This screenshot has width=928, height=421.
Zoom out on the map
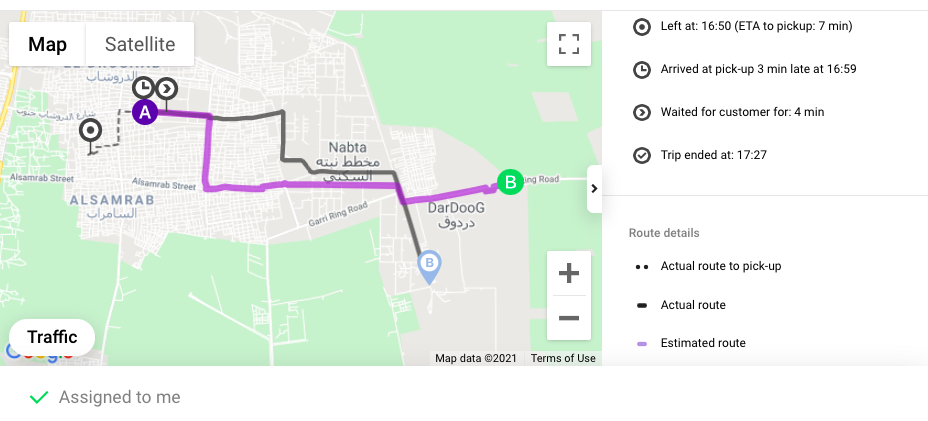click(x=569, y=318)
